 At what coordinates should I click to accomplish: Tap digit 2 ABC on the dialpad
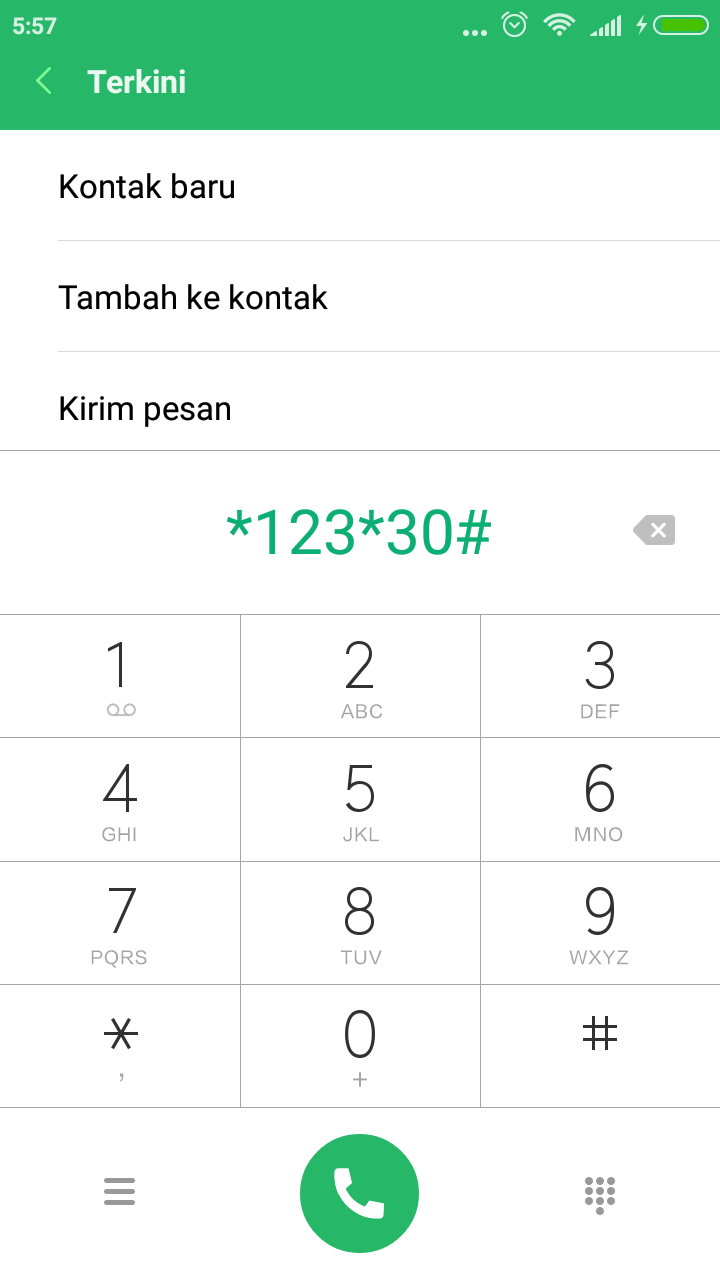(359, 672)
